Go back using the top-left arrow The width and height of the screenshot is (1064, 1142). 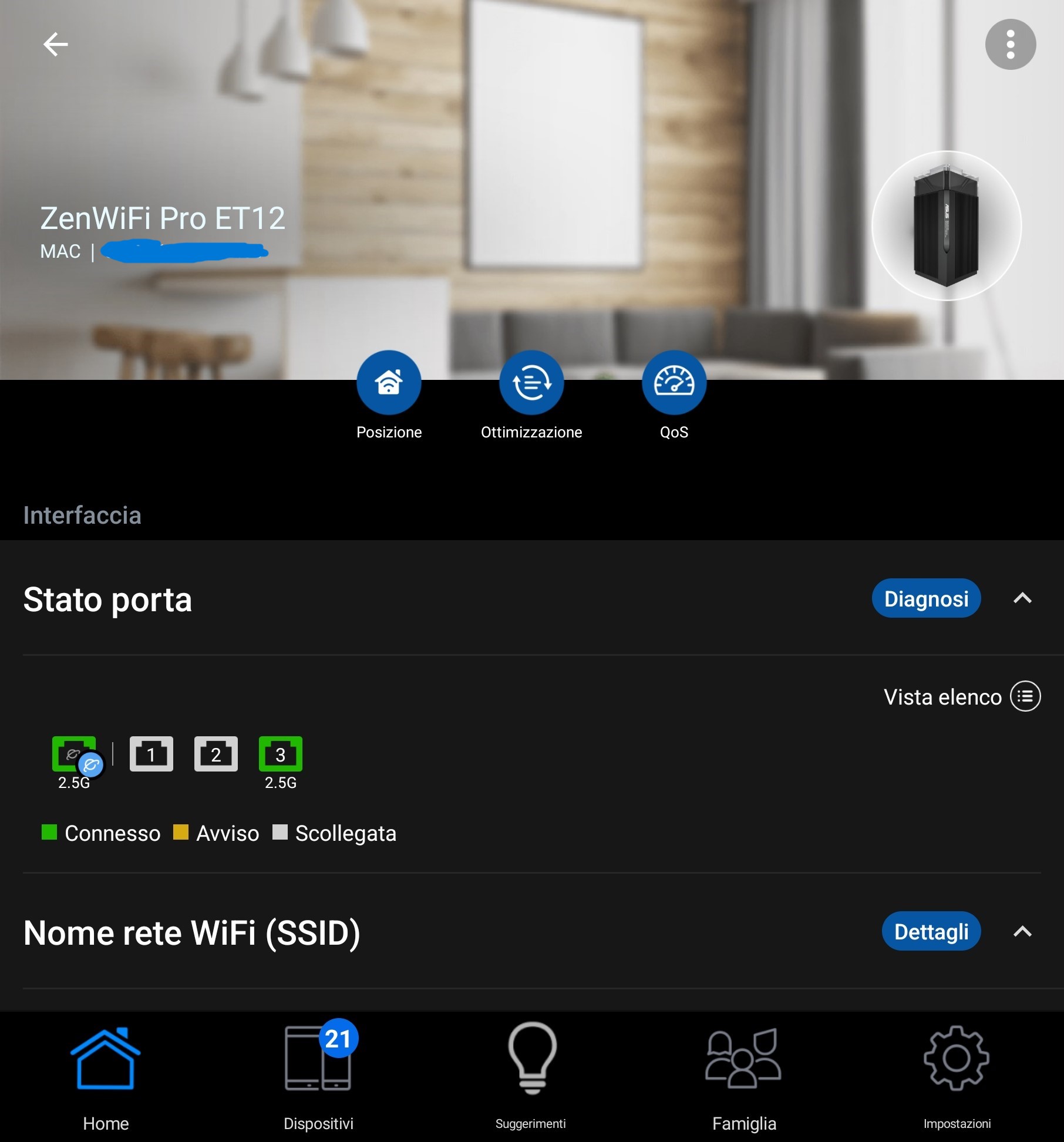(56, 45)
